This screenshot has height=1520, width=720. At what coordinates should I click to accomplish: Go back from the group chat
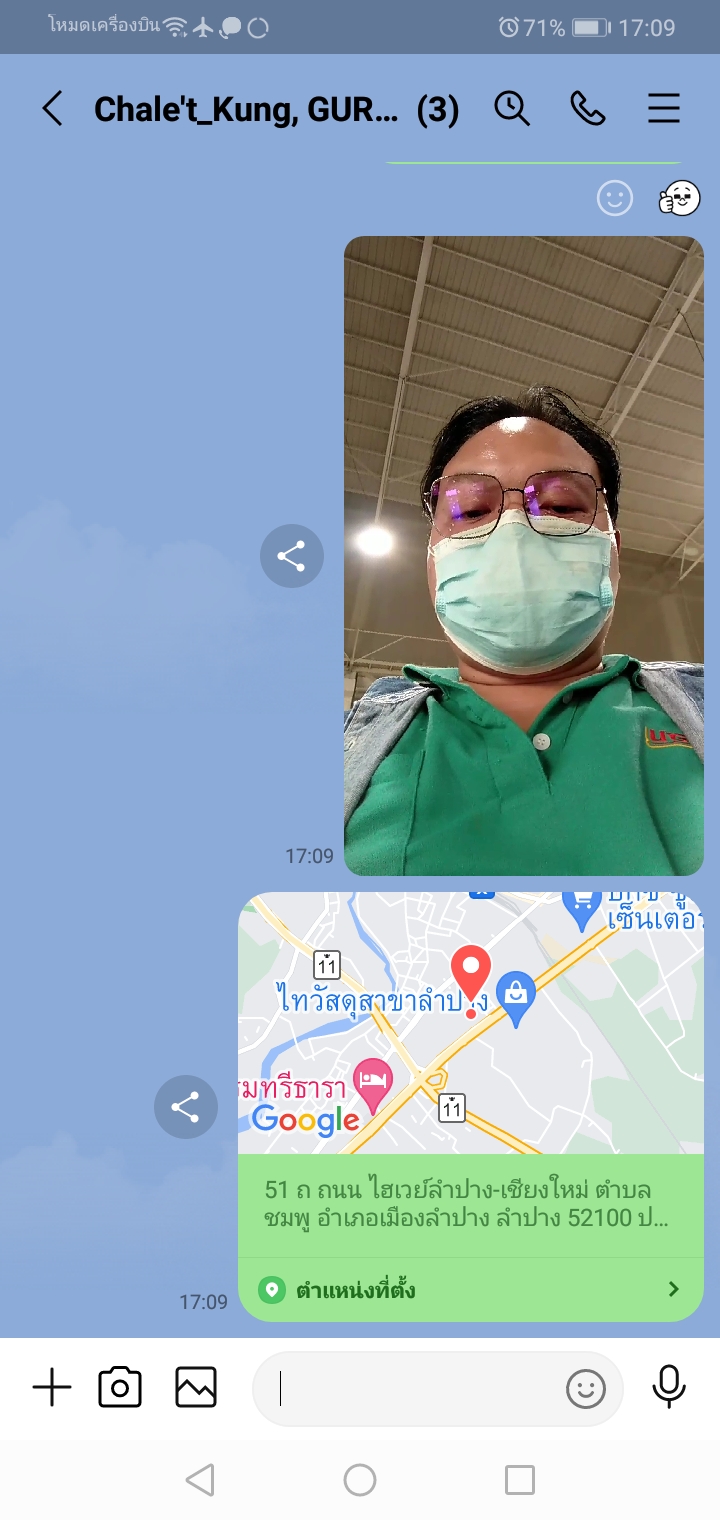tap(52, 108)
